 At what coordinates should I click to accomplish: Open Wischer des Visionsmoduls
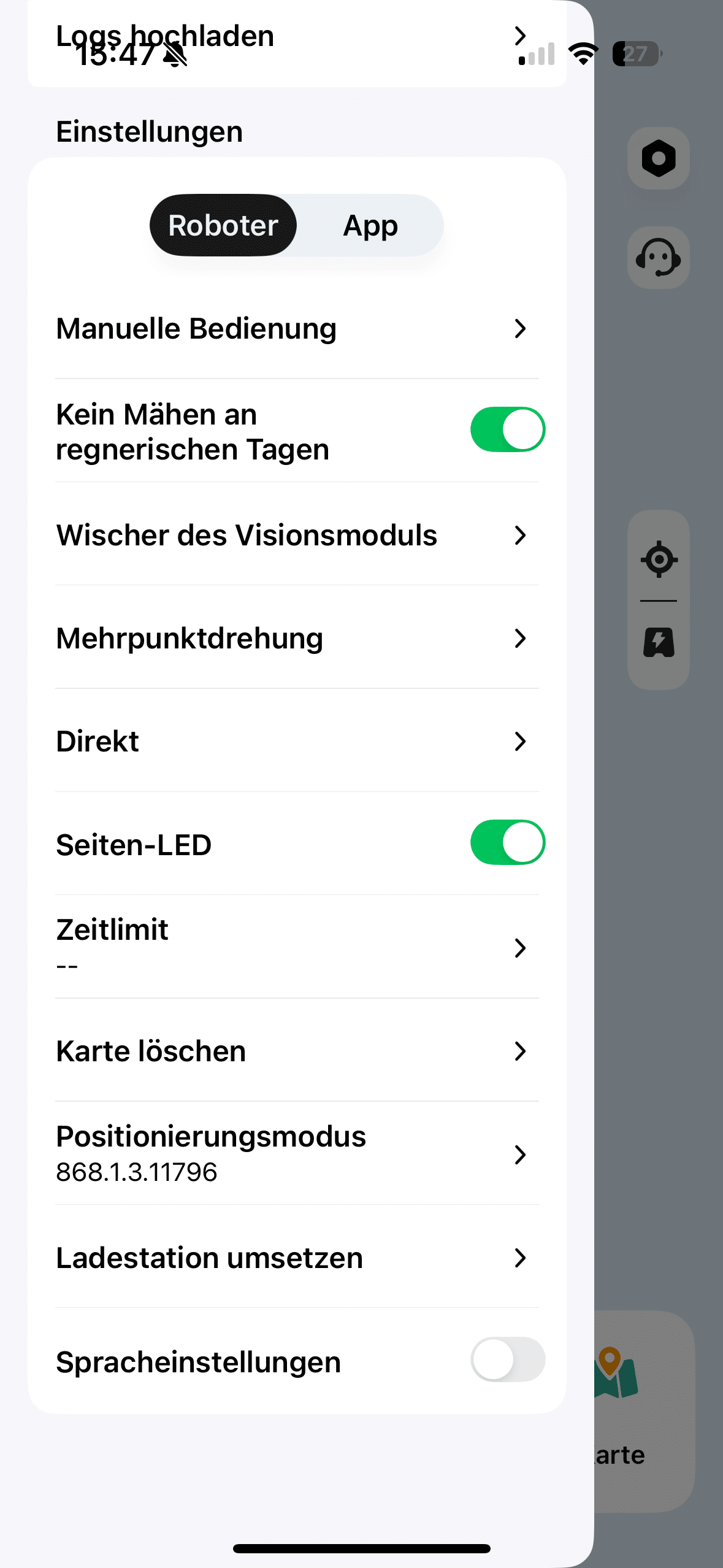[297, 535]
